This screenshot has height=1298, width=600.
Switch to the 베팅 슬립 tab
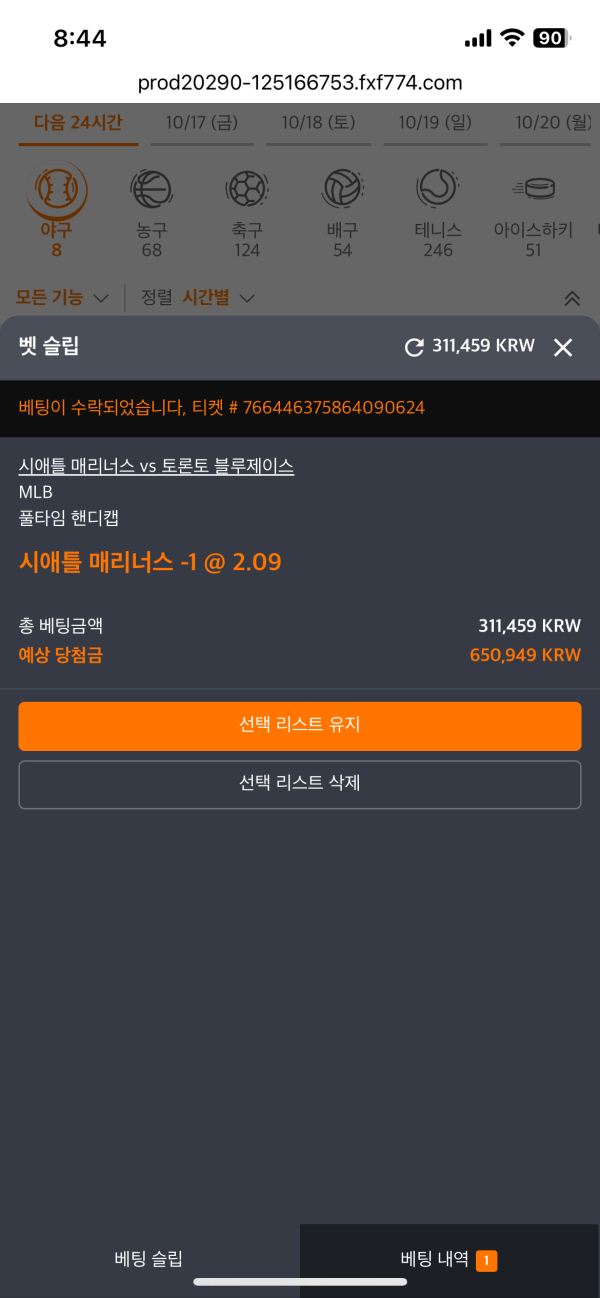coord(149,1260)
